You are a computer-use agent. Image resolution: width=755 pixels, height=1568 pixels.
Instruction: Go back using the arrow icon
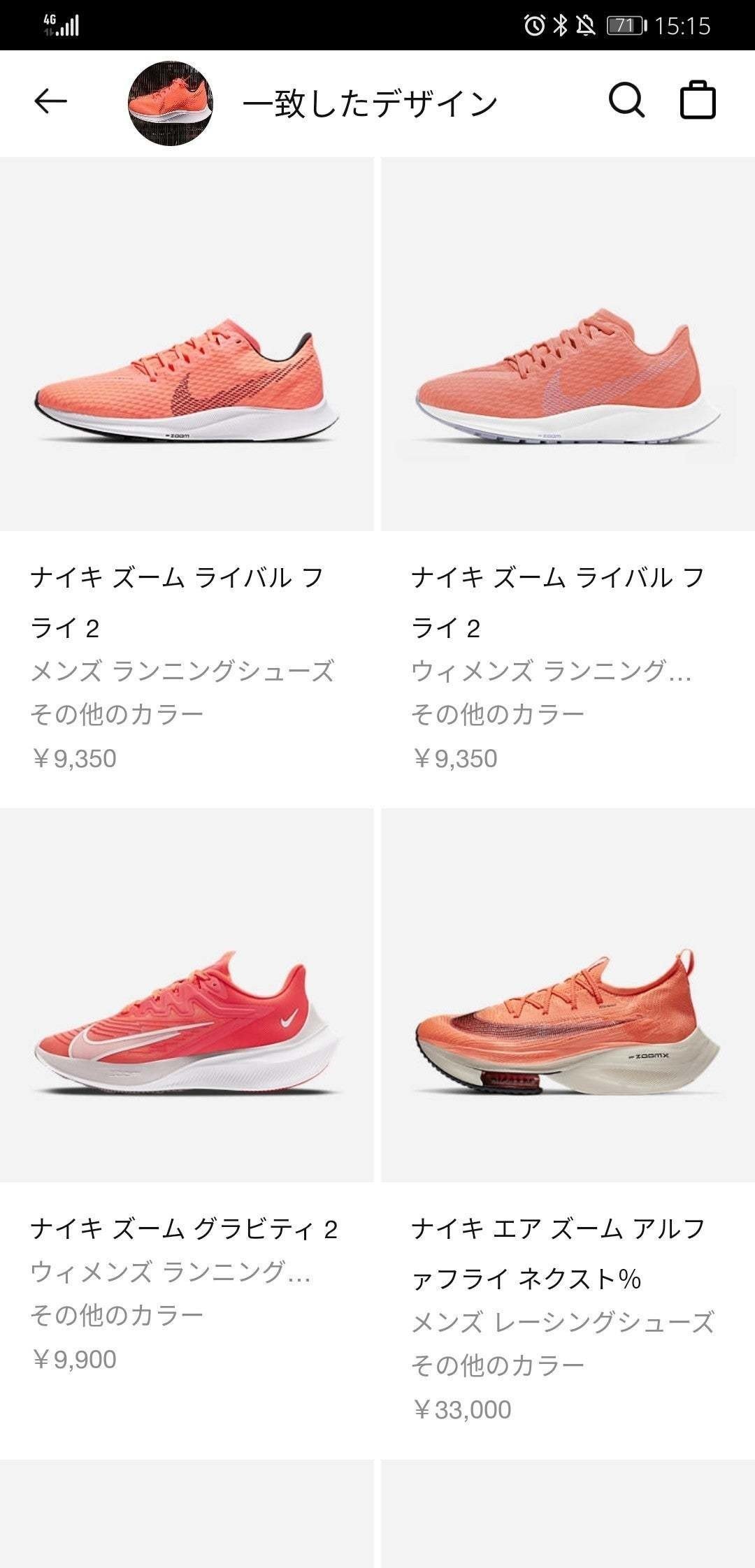pos(50,102)
